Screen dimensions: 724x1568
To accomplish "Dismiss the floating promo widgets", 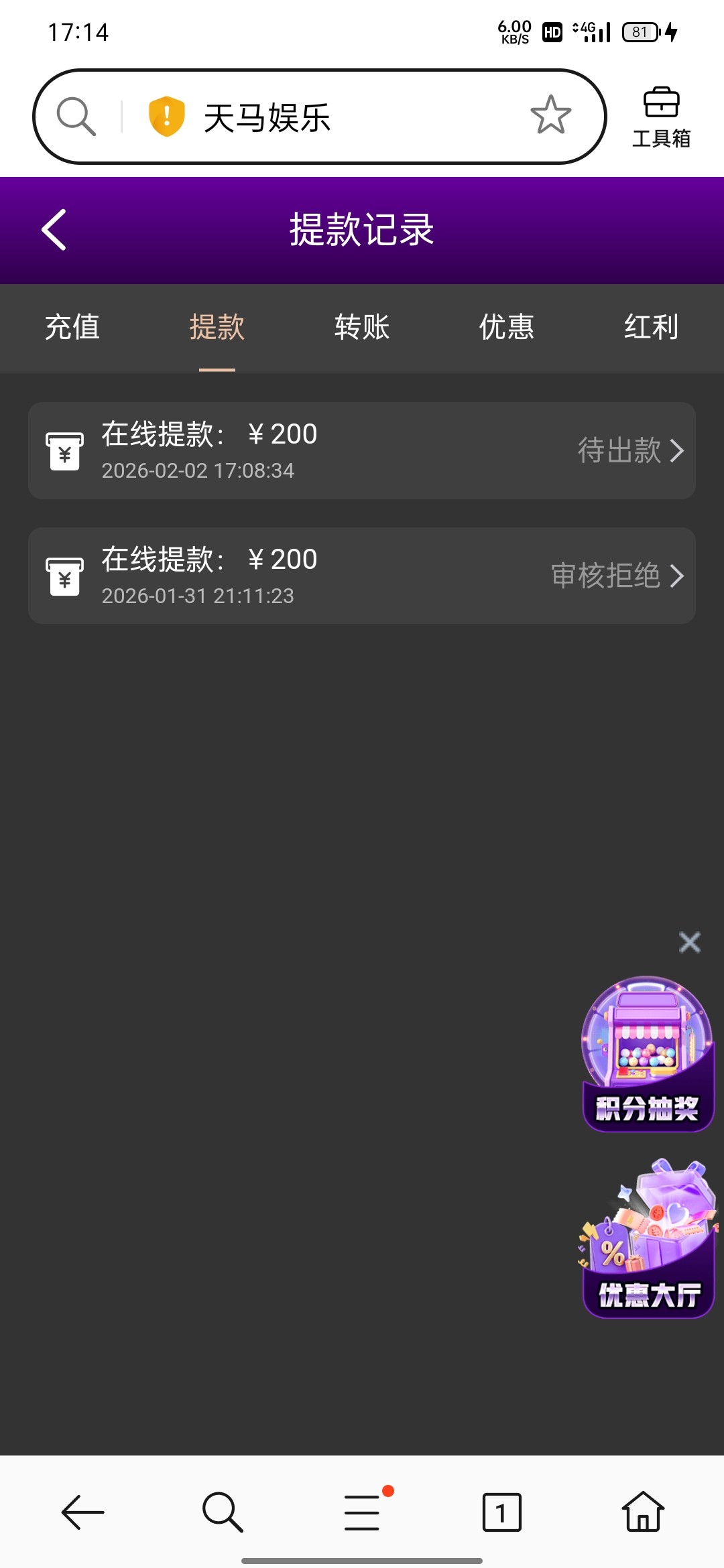I will tap(689, 942).
